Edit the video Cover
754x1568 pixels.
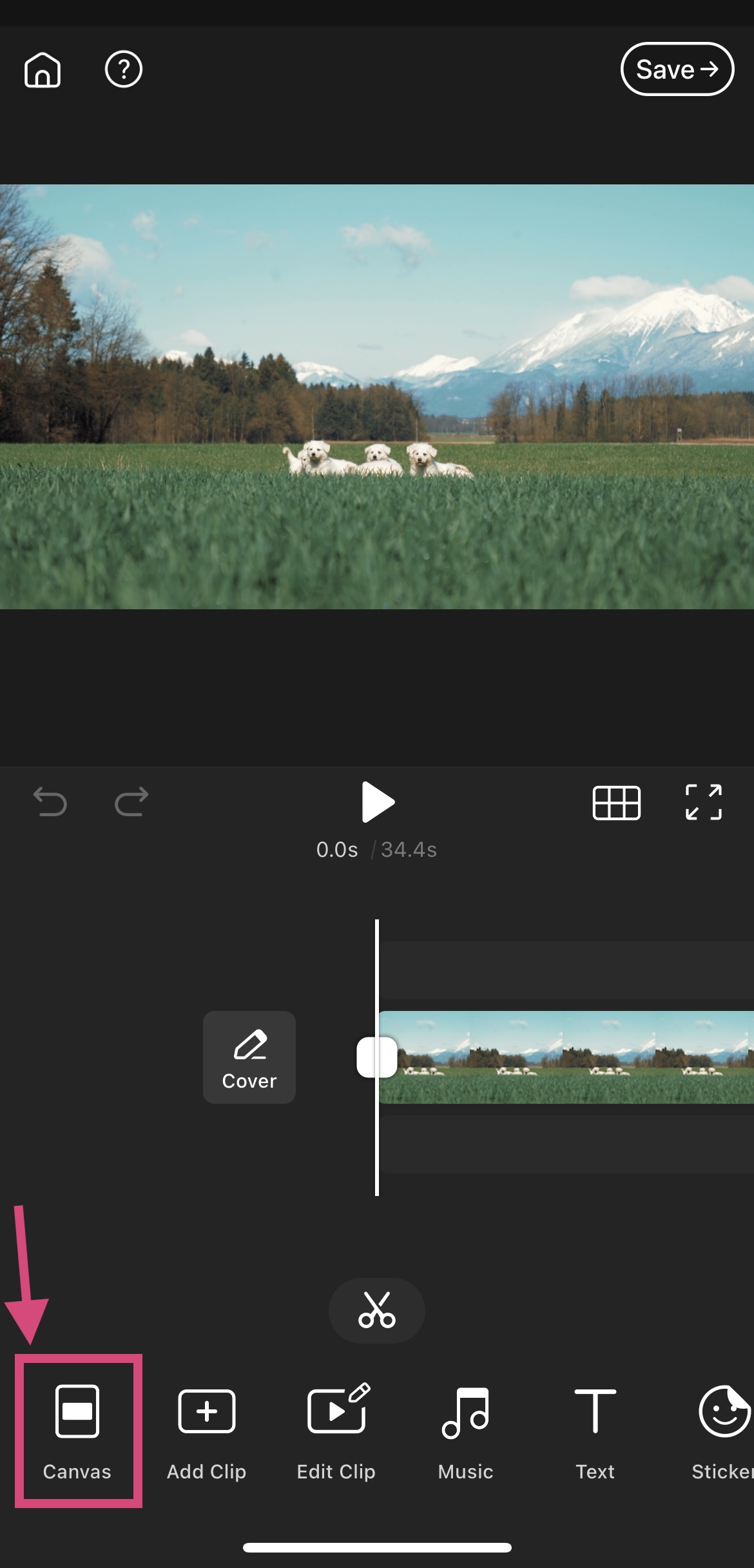coord(249,1057)
